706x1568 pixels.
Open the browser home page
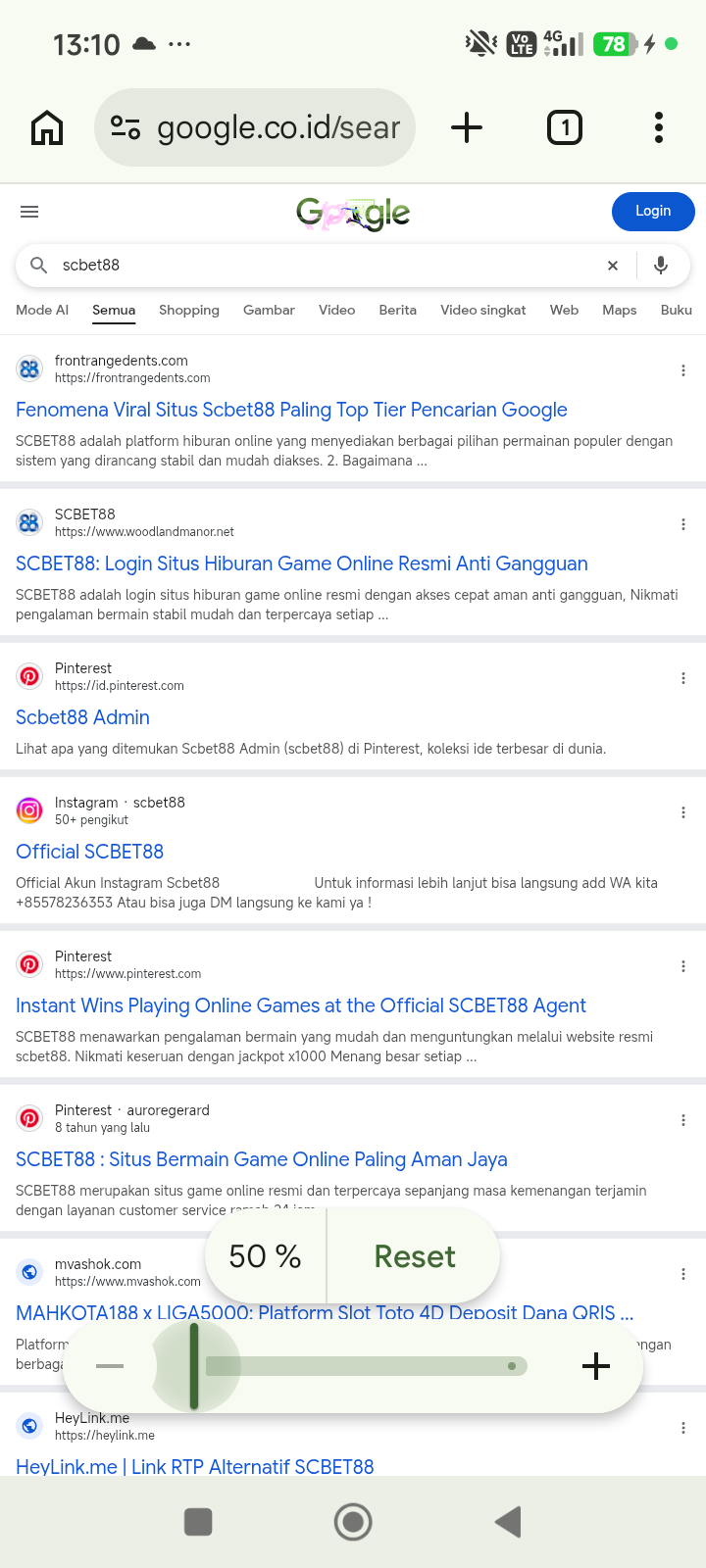[x=47, y=127]
